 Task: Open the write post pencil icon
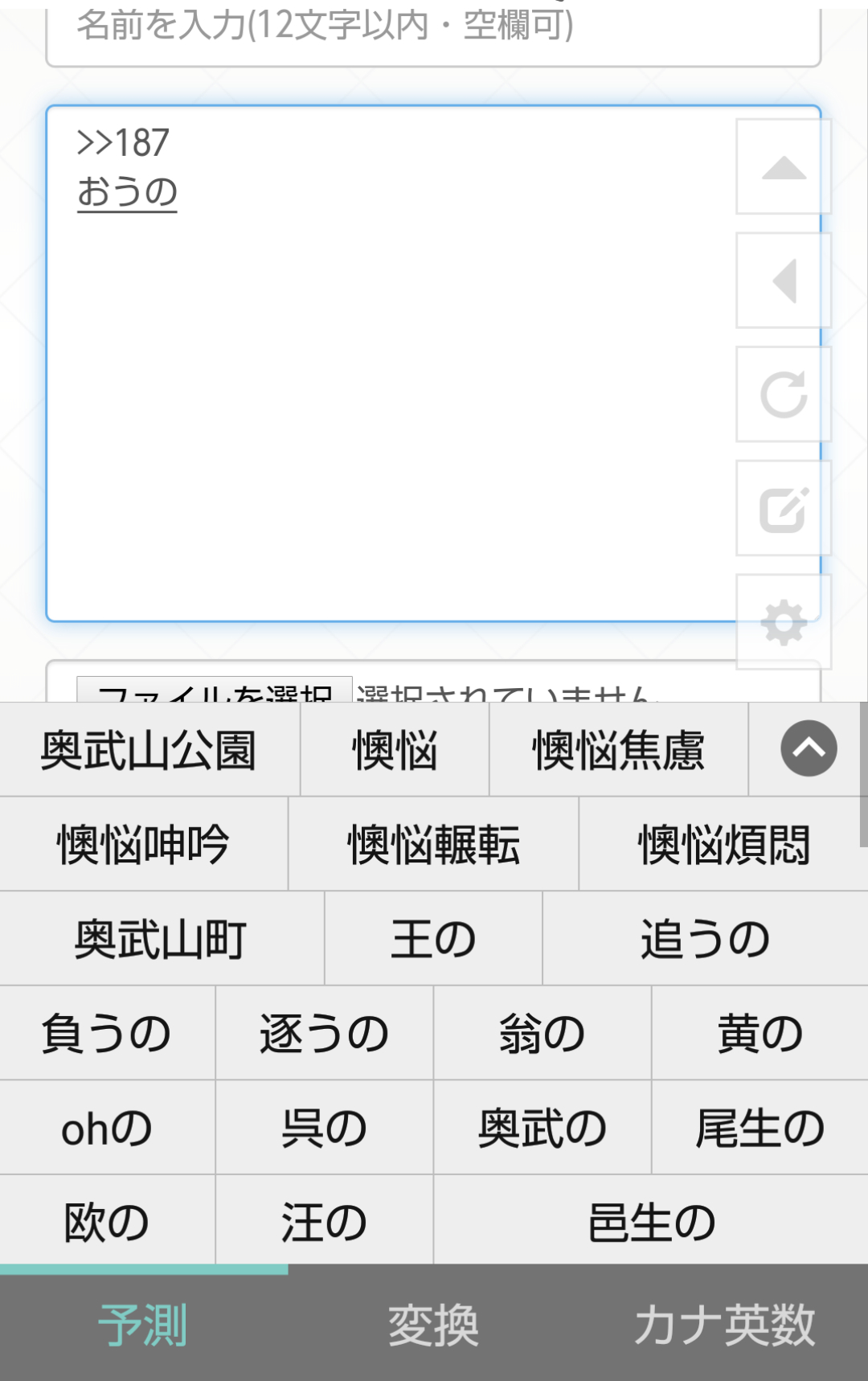783,508
